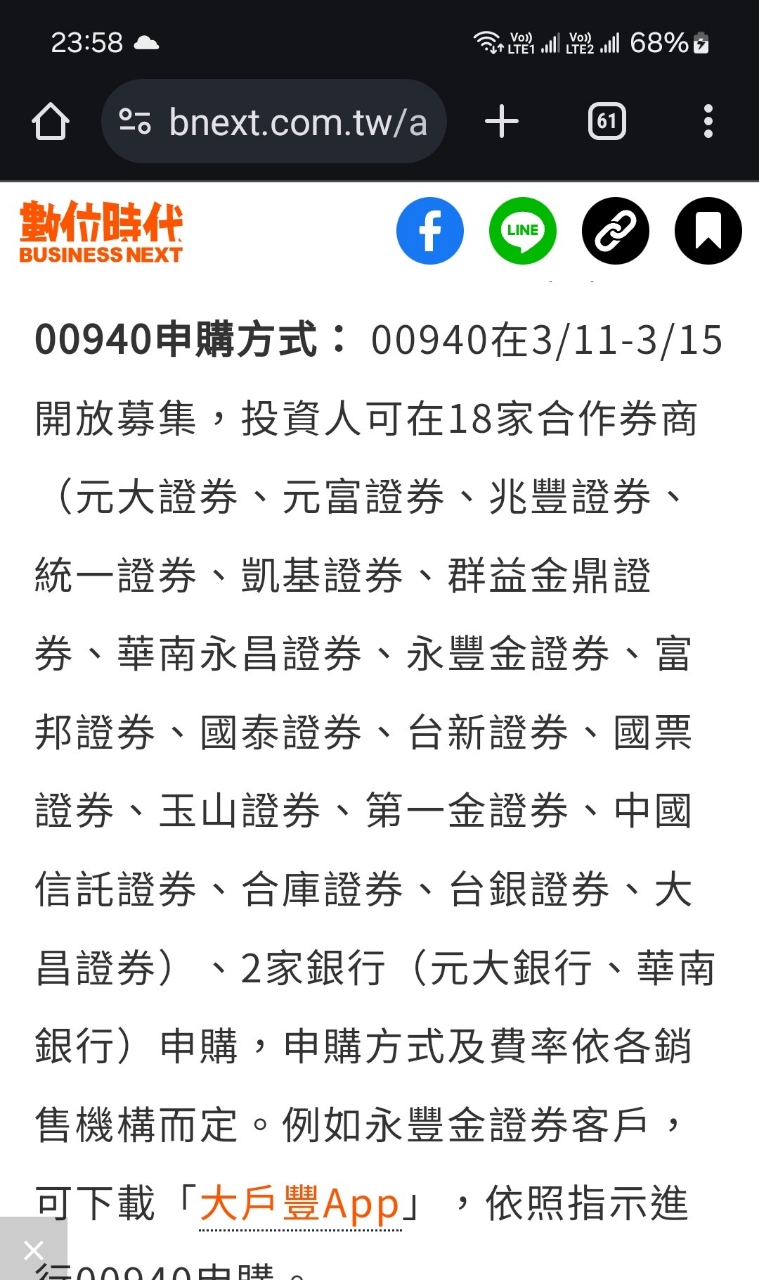Viewport: 759px width, 1280px height.
Task: Copy the article link
Action: (616, 231)
